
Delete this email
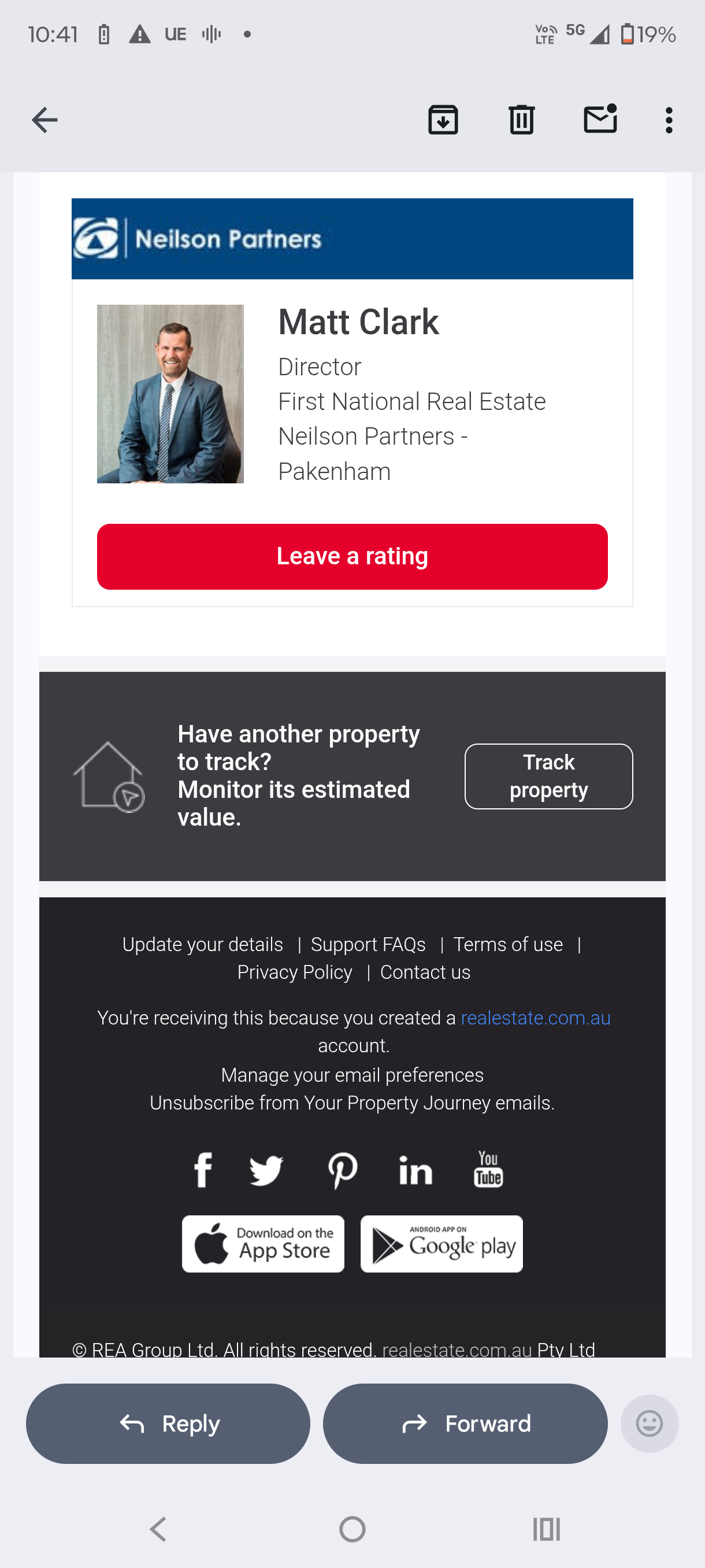[x=521, y=120]
